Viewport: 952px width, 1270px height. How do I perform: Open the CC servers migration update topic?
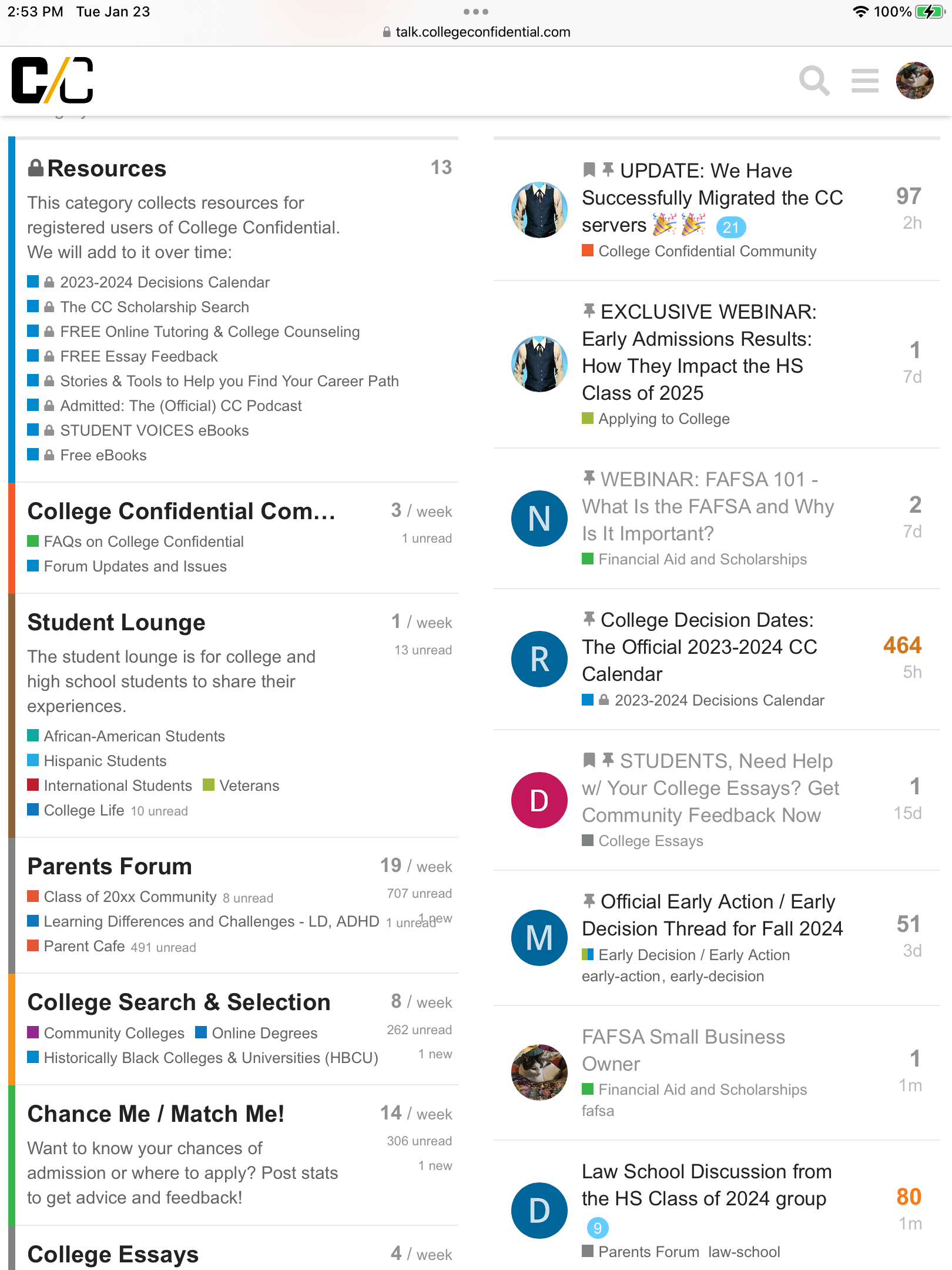pyautogui.click(x=712, y=198)
